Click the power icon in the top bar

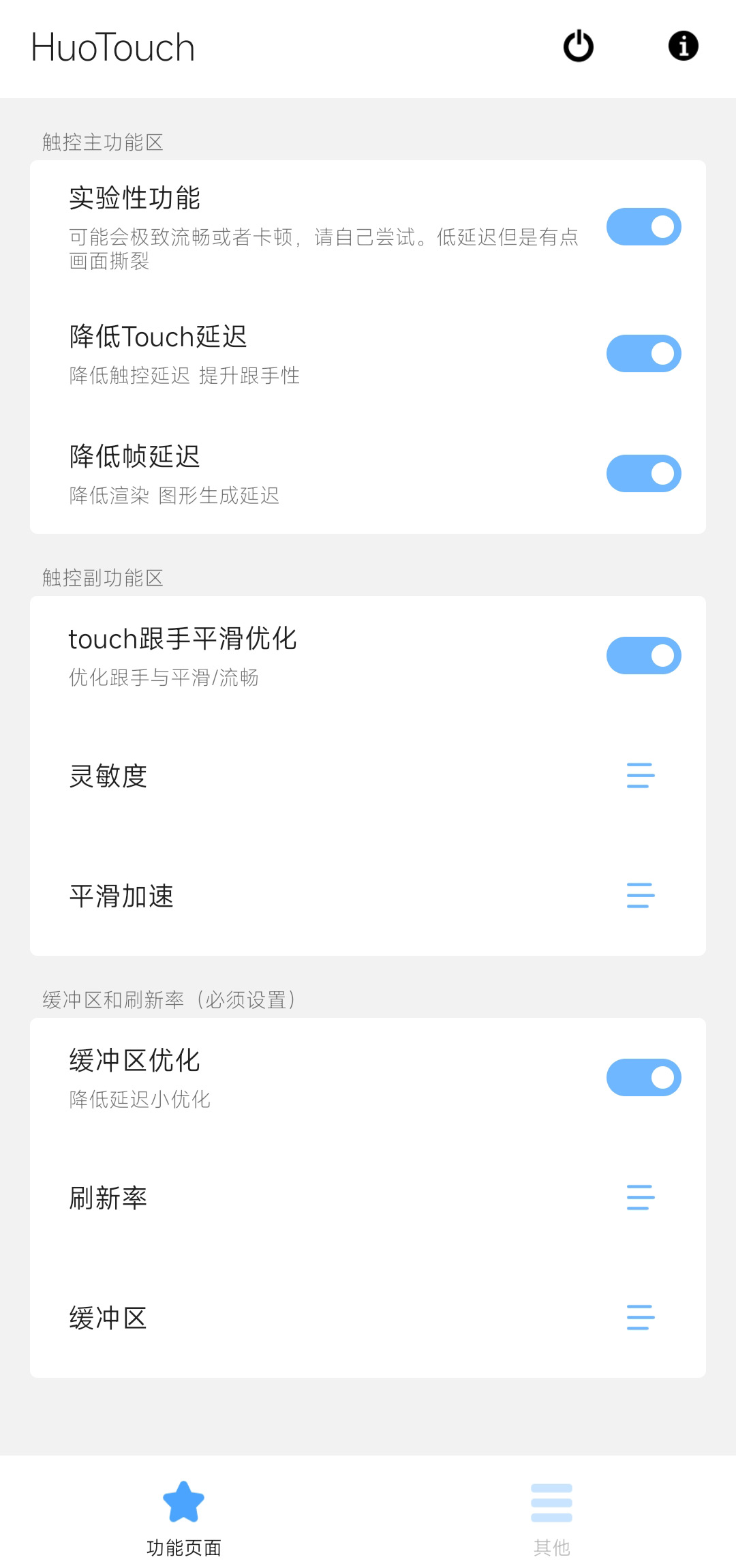tap(577, 47)
